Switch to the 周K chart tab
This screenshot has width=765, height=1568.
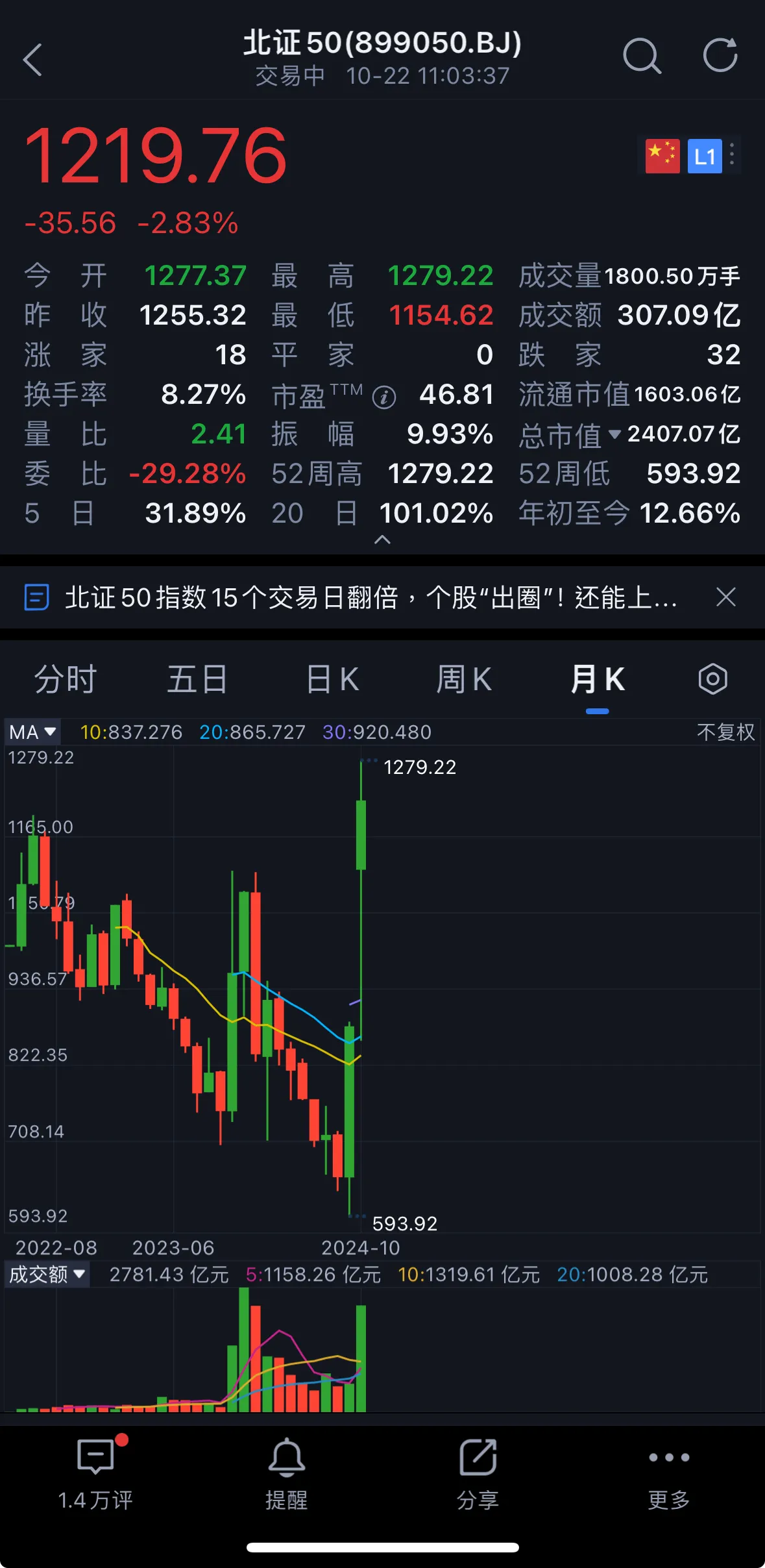(464, 680)
